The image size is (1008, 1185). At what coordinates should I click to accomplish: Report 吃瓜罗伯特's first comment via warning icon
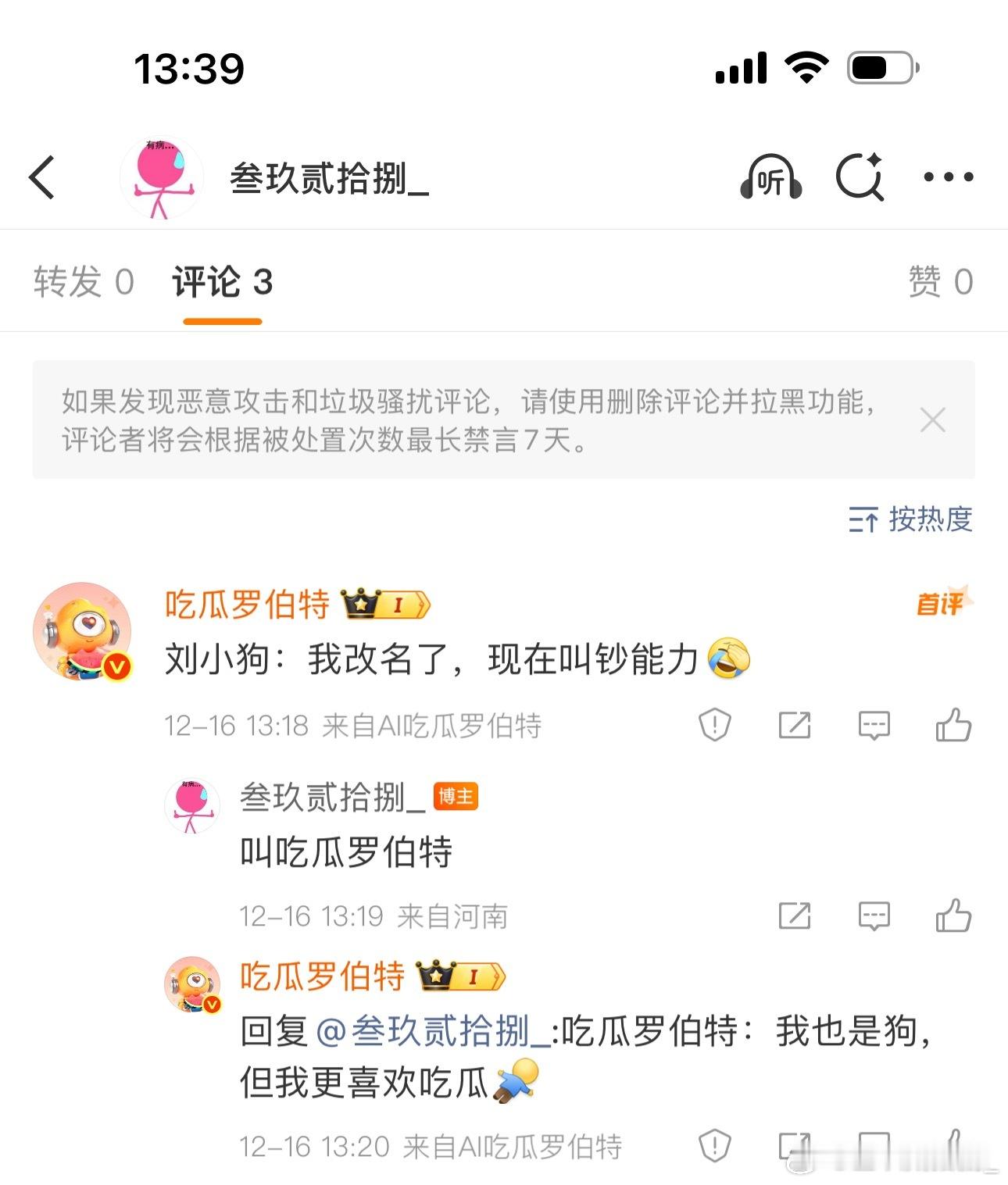(713, 726)
